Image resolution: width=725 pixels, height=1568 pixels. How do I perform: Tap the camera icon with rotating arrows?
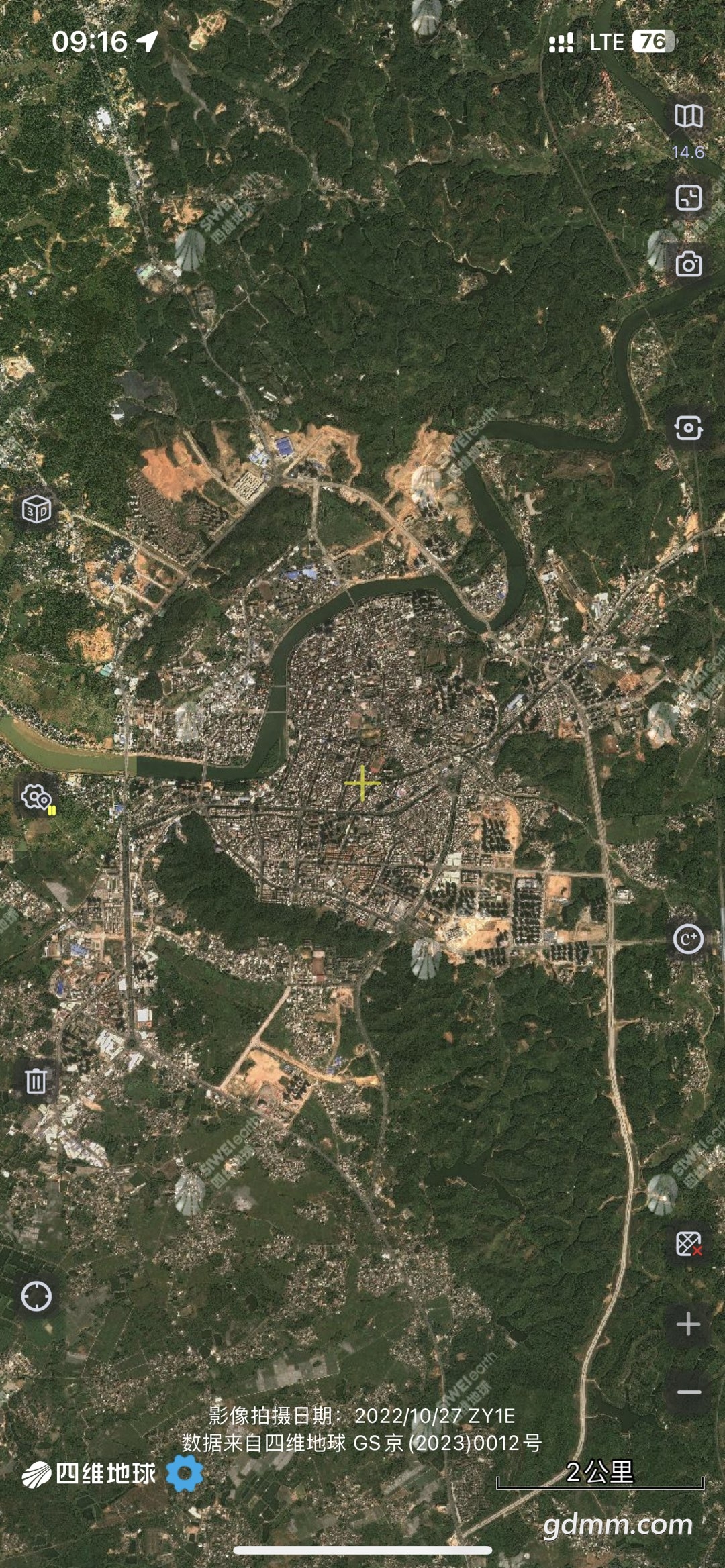pos(688,427)
